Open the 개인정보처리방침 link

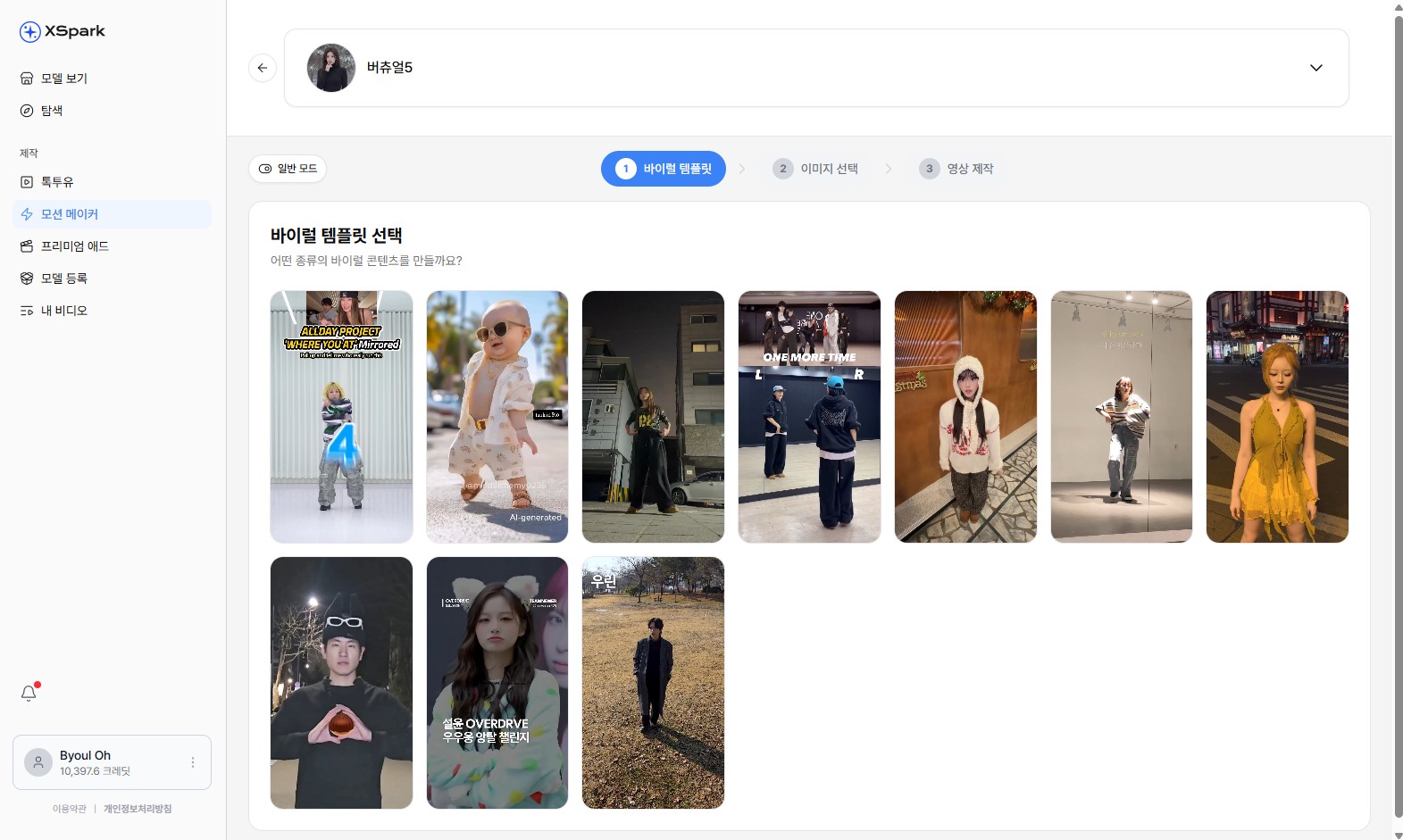coord(138,809)
